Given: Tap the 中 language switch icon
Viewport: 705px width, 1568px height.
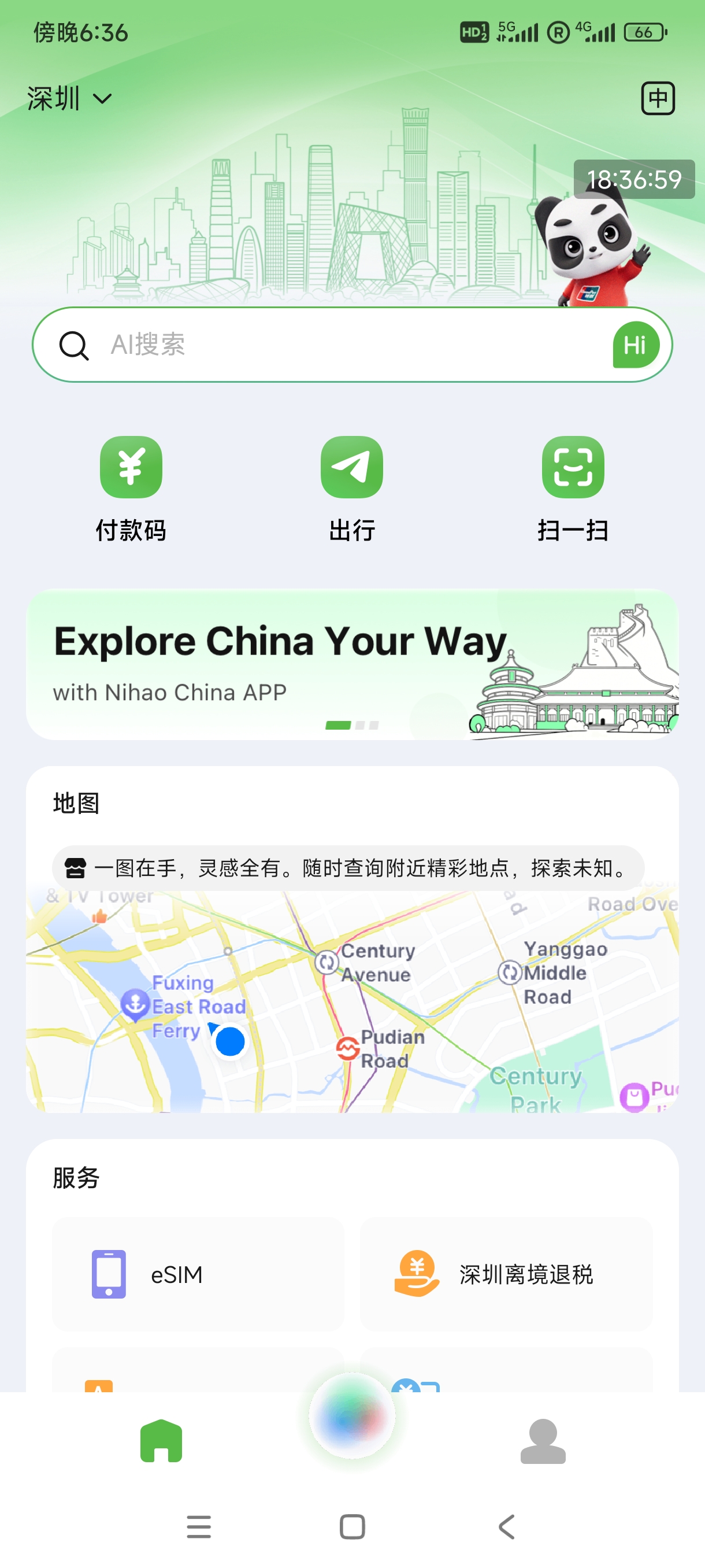Looking at the screenshot, I should (658, 99).
